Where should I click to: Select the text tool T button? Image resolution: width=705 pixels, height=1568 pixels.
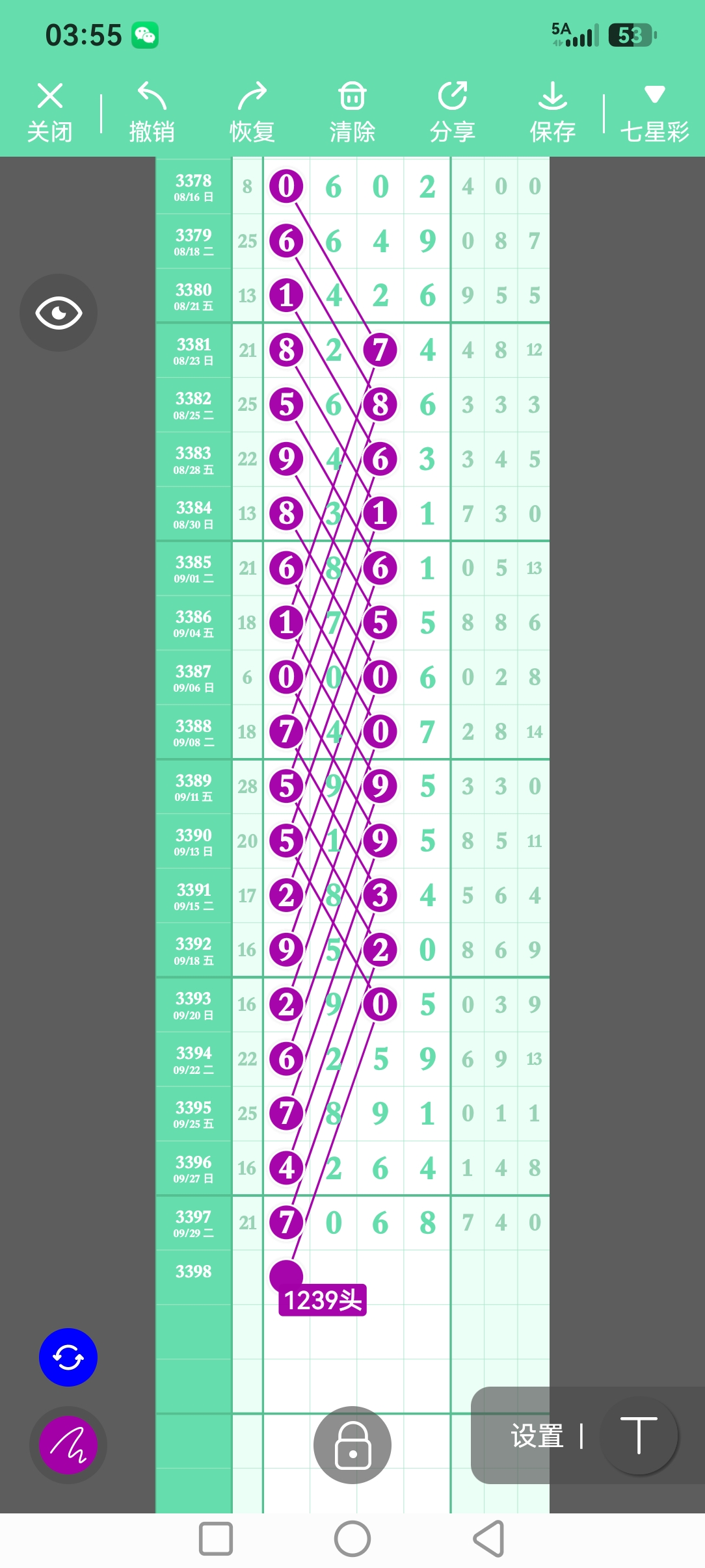639,1435
